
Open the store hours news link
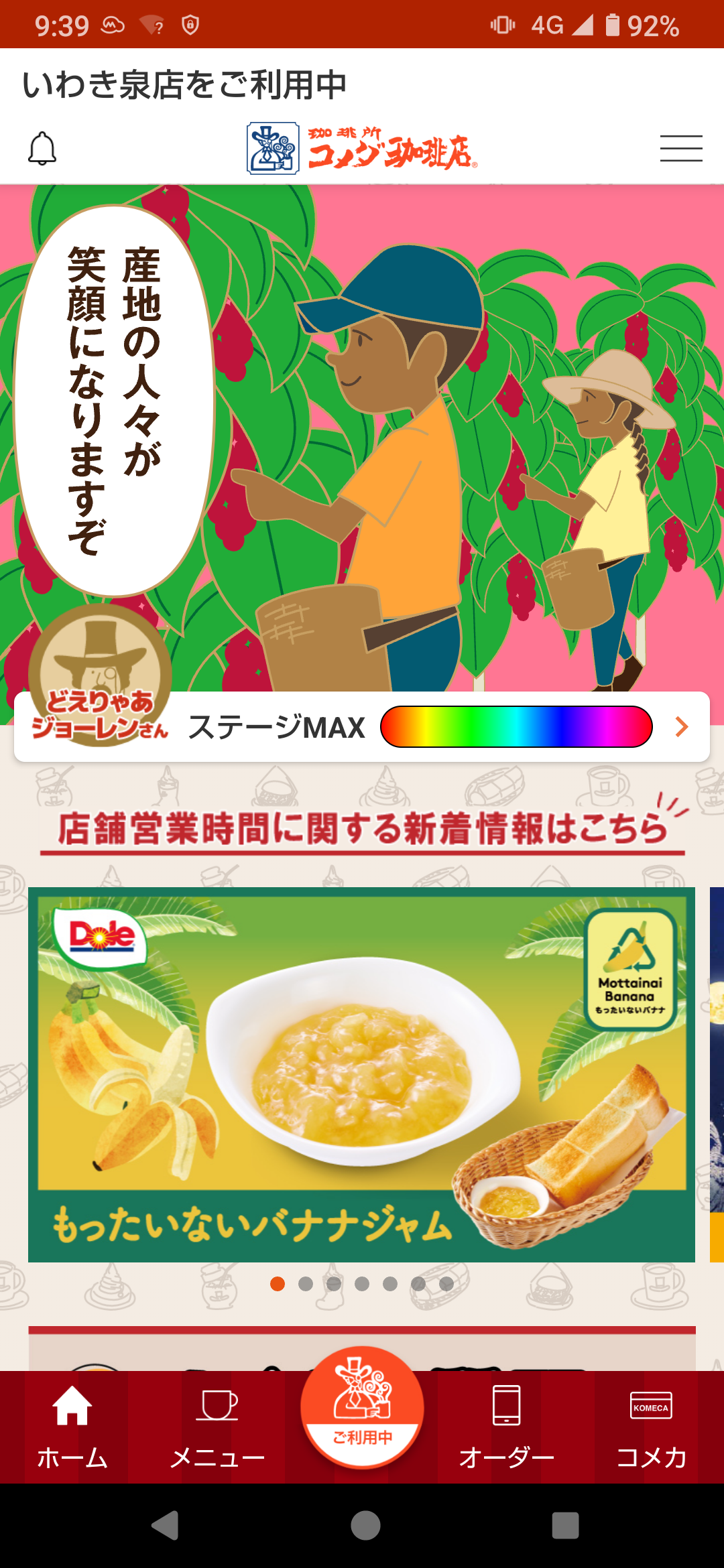(x=362, y=829)
